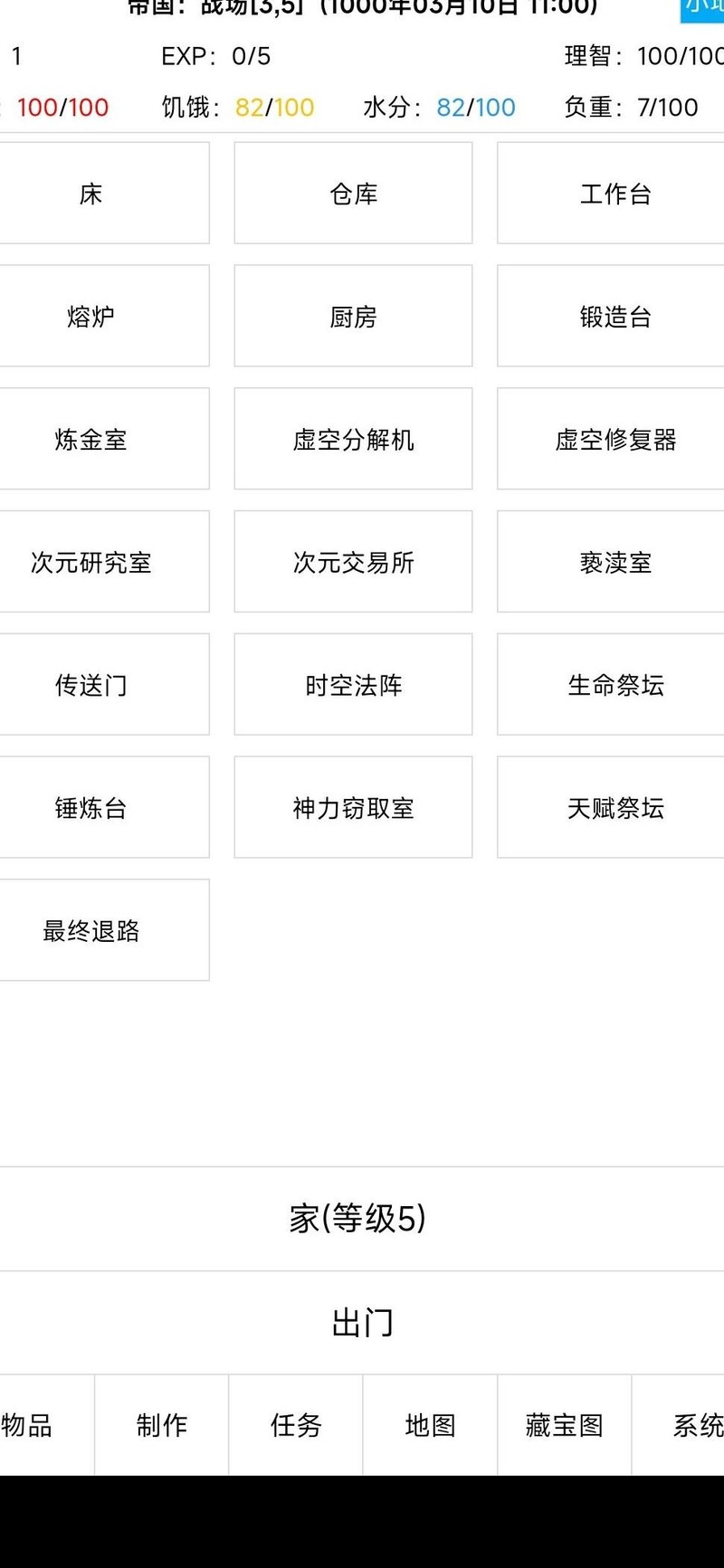Open 次元交易所

click(353, 562)
